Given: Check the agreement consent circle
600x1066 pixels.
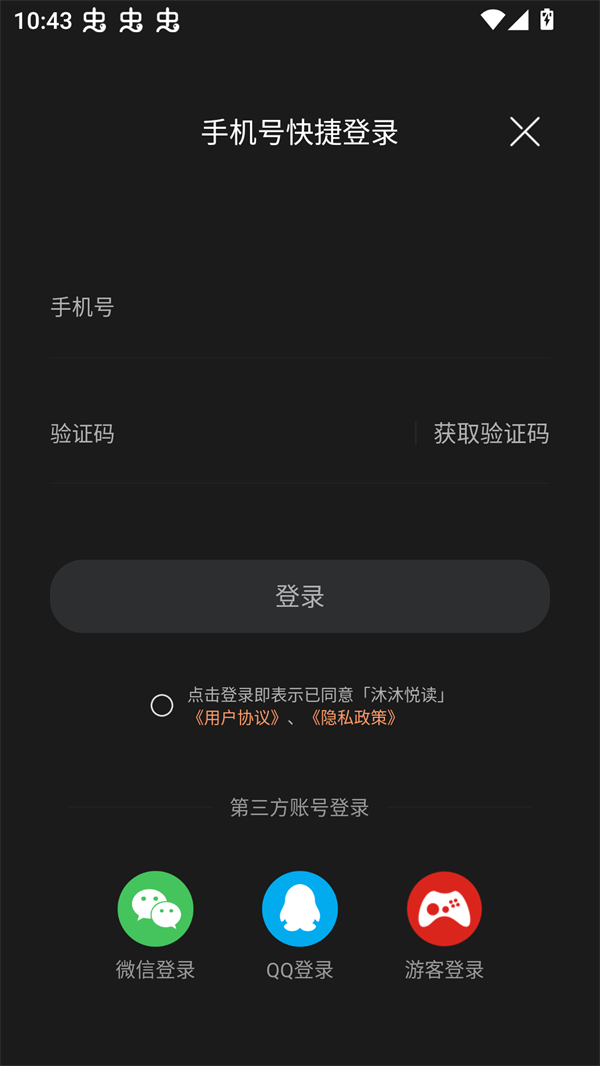Looking at the screenshot, I should point(162,706).
